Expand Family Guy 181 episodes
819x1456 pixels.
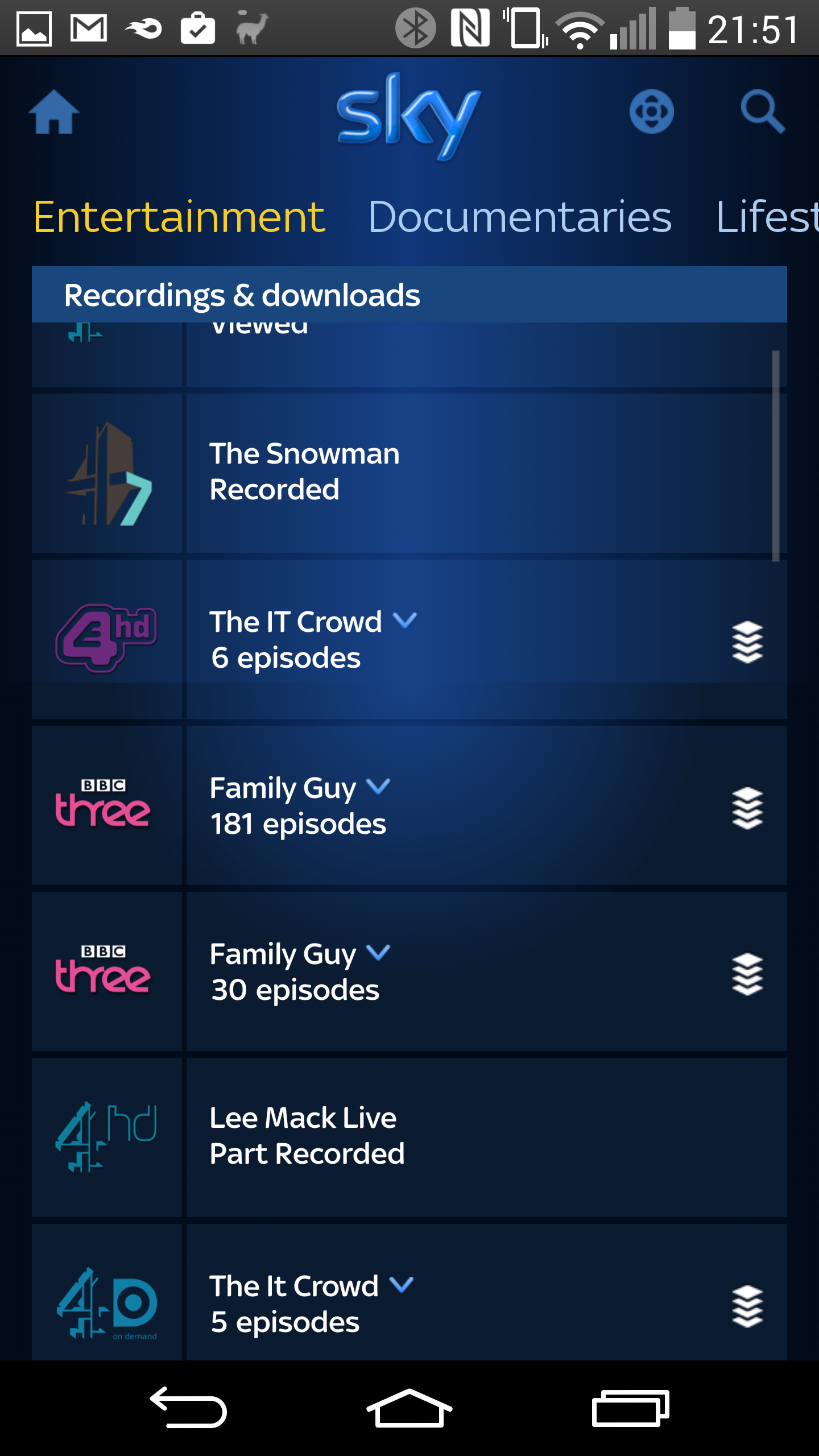point(409,805)
